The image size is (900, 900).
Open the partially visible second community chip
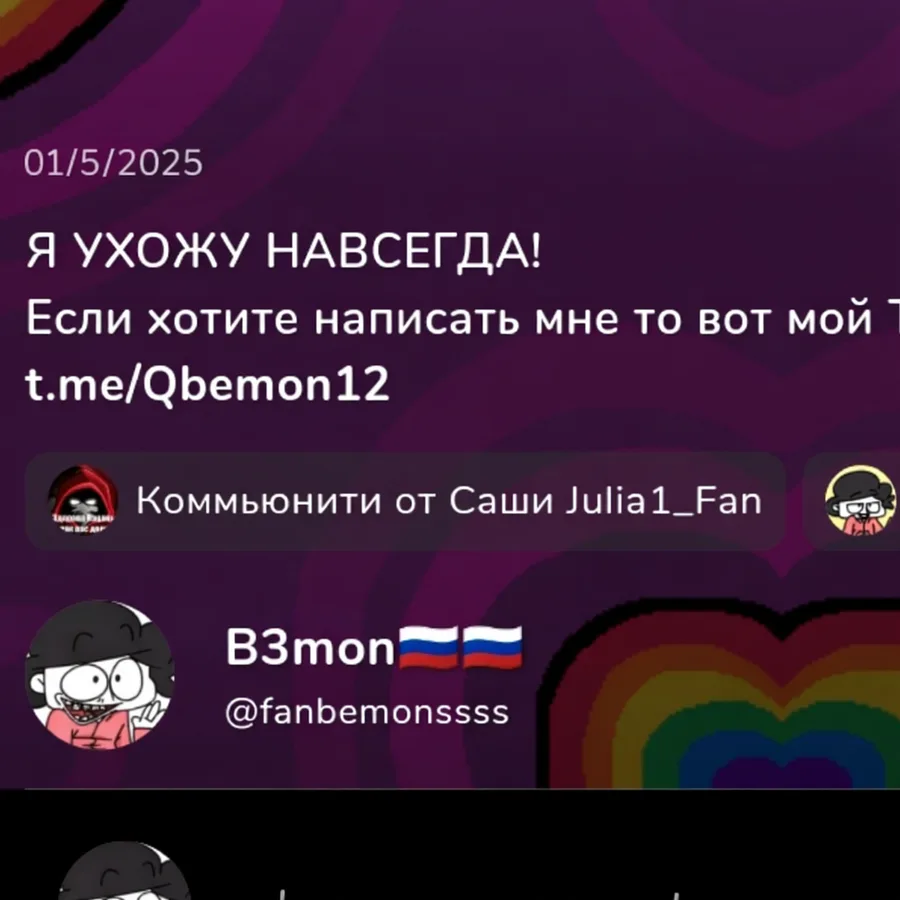852,501
